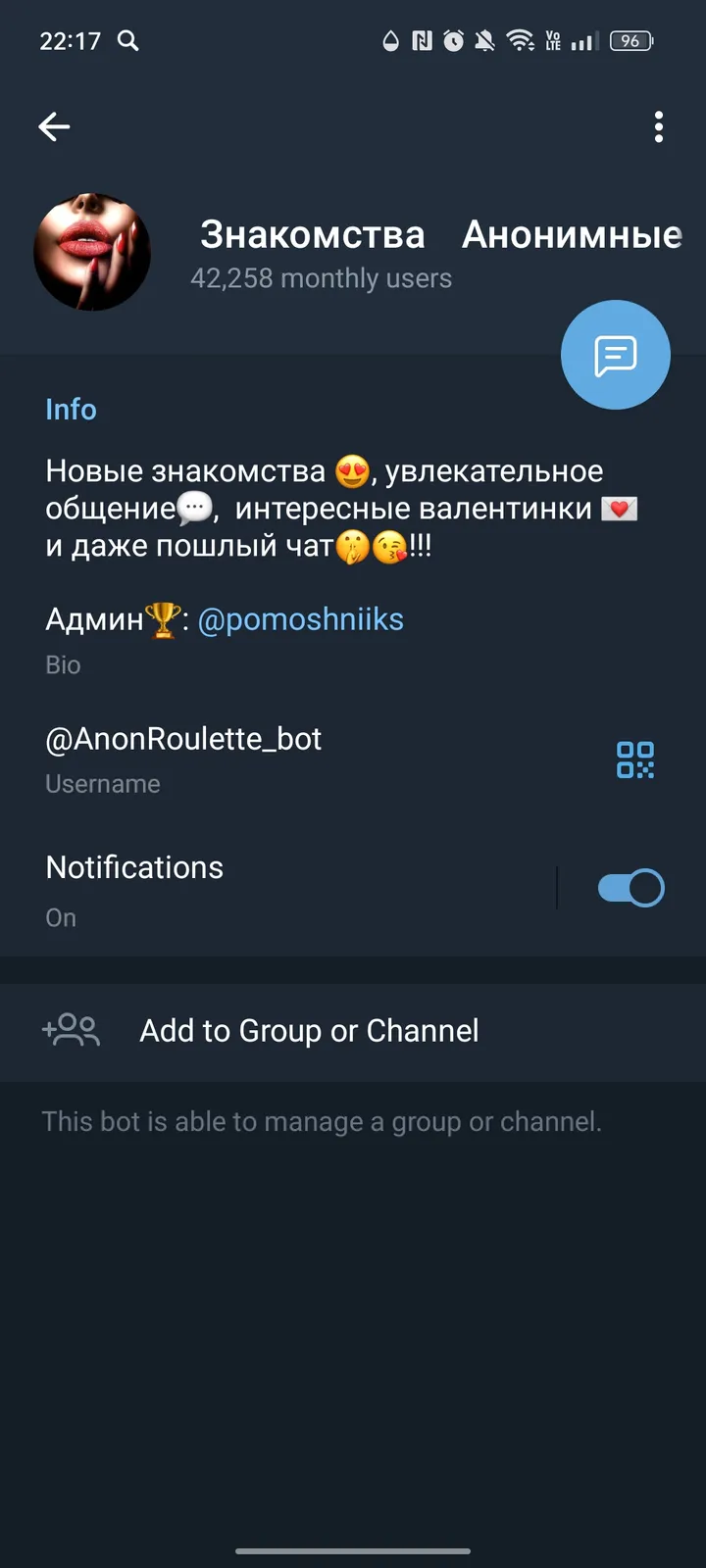The height and width of the screenshot is (1568, 706).
Task: Expand the bio text in the Info section
Action: (x=324, y=508)
